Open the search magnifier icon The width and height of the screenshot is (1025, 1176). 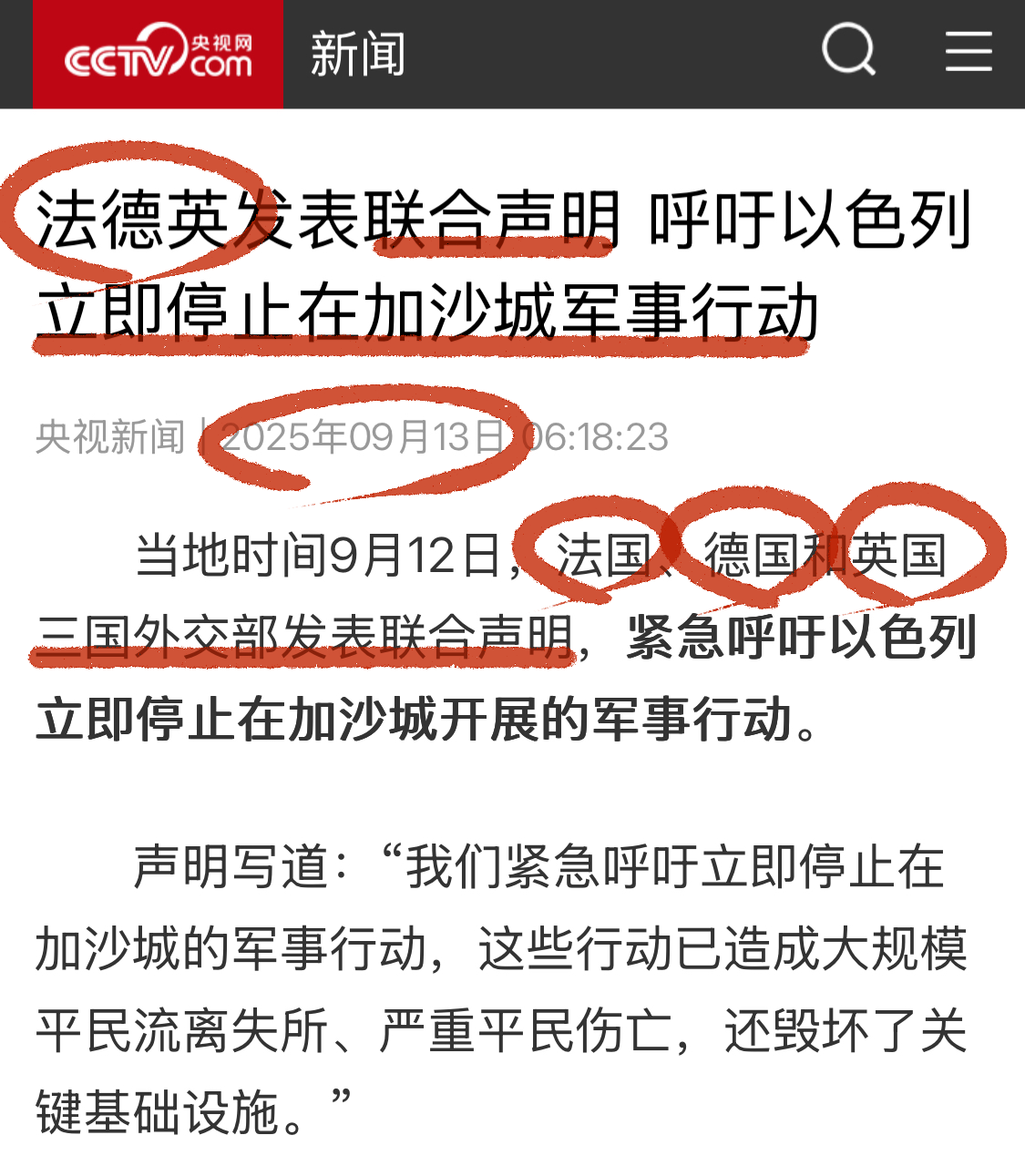click(x=848, y=51)
